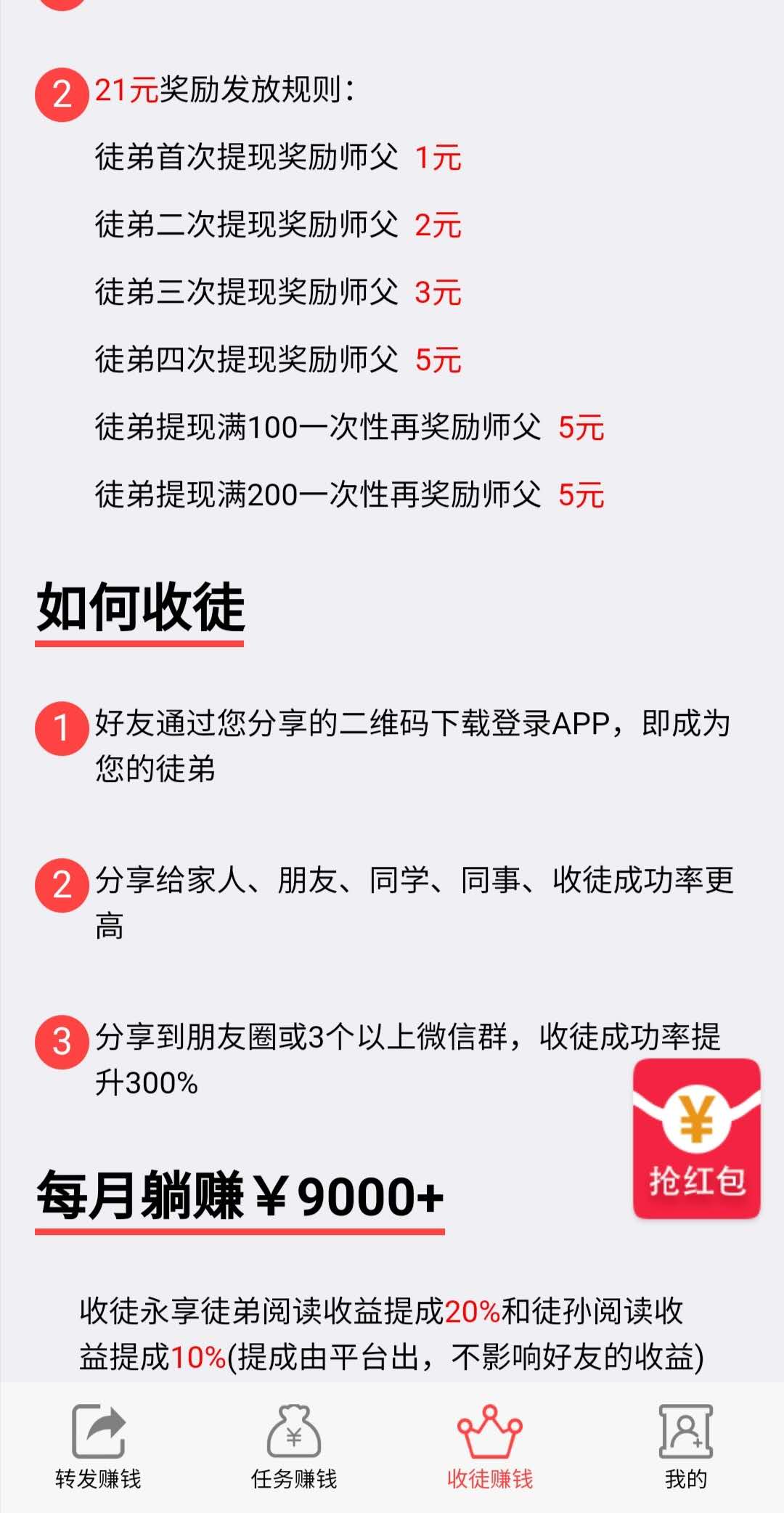Open the 任务赚钱 tab
Viewport: 784px width, 1513px height.
(294, 1447)
